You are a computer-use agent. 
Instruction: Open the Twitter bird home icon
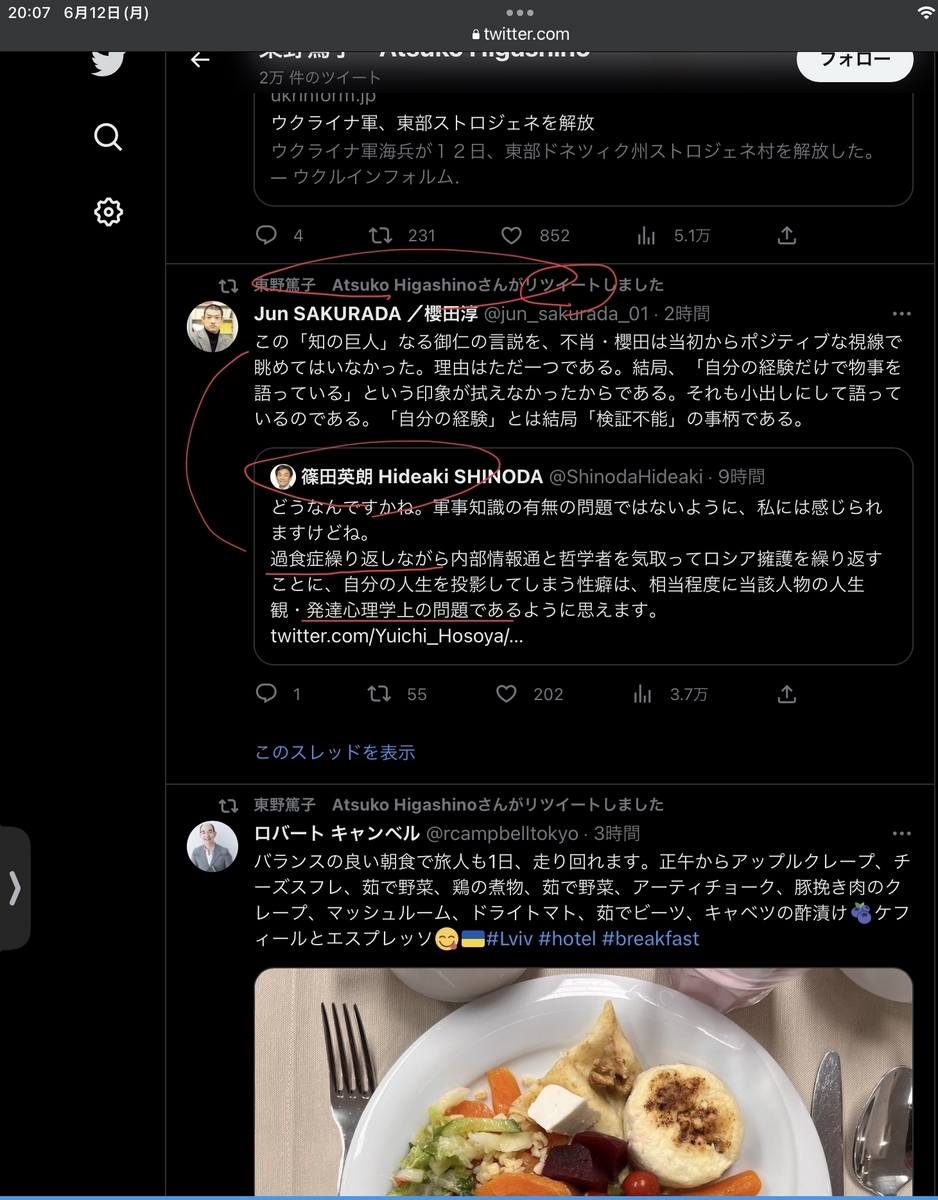tap(108, 62)
